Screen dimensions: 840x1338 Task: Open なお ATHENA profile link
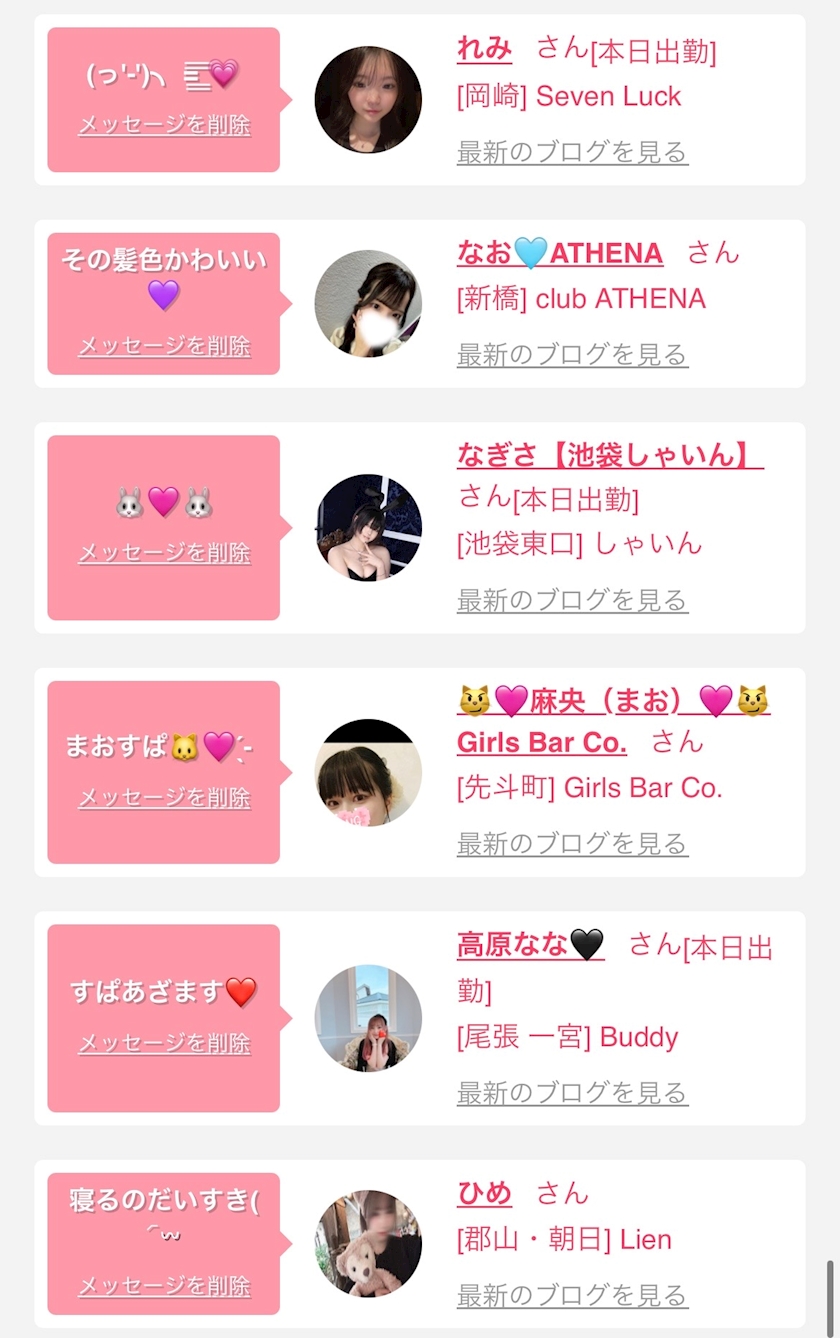coord(559,253)
